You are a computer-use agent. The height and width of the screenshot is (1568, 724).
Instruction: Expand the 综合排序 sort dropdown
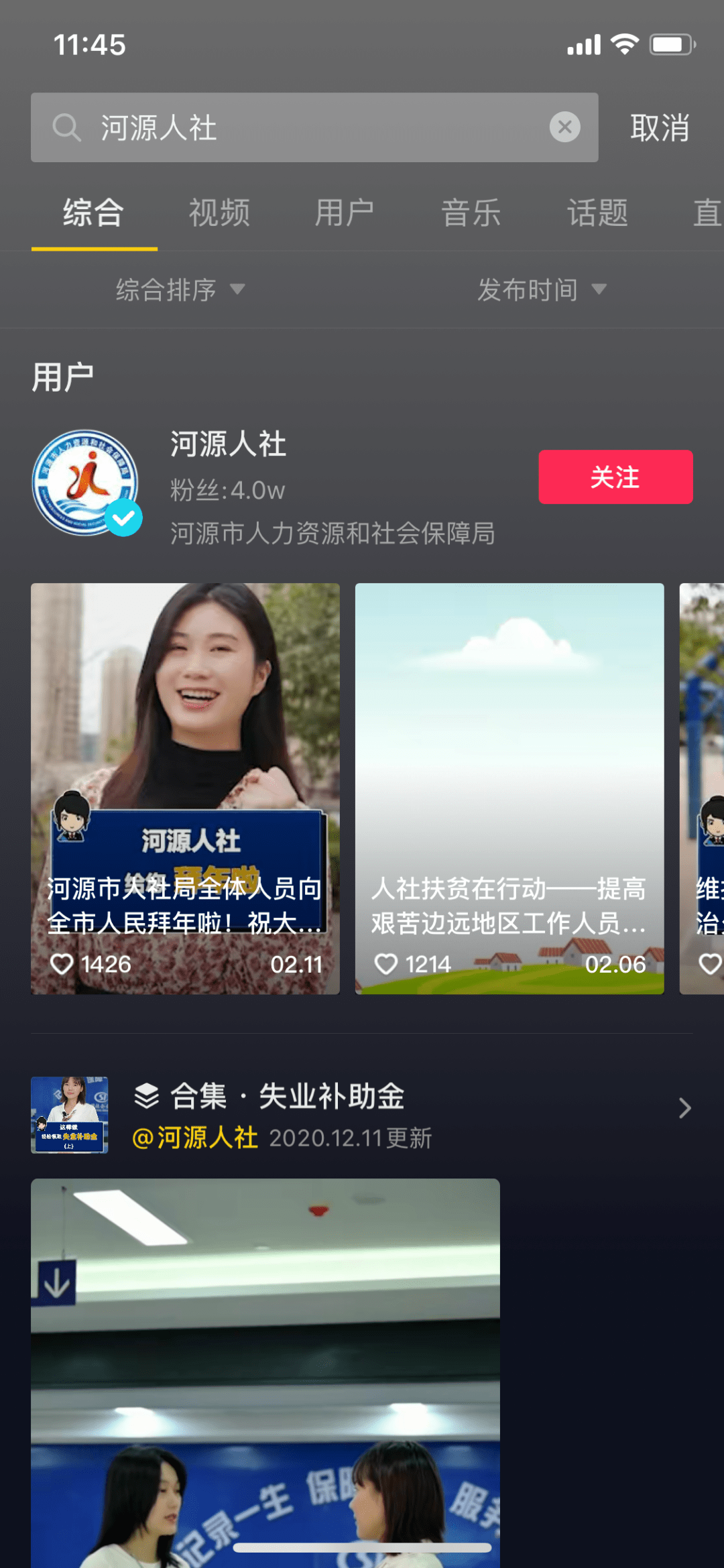tap(180, 290)
